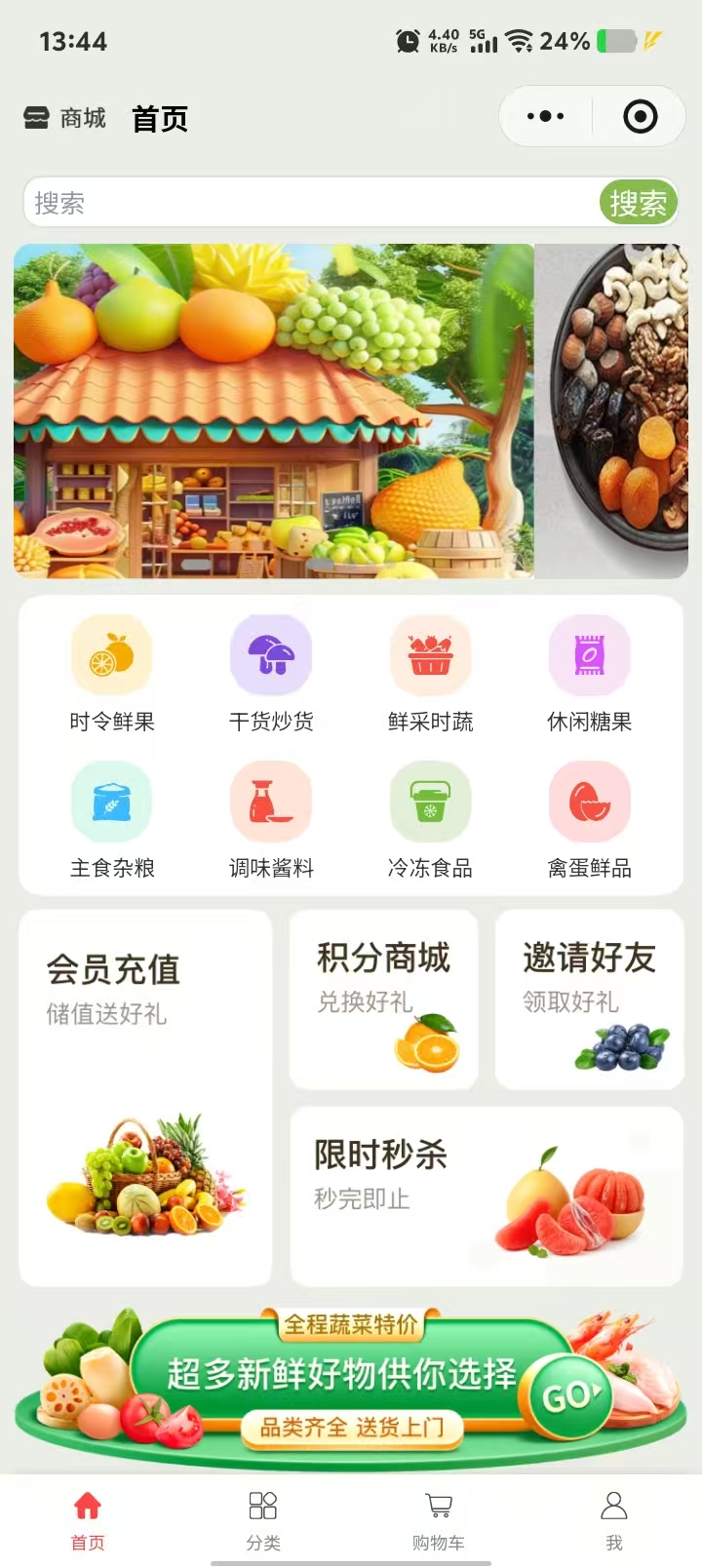Open the 邀请好友 card
This screenshot has width=702, height=1568.
589,1000
